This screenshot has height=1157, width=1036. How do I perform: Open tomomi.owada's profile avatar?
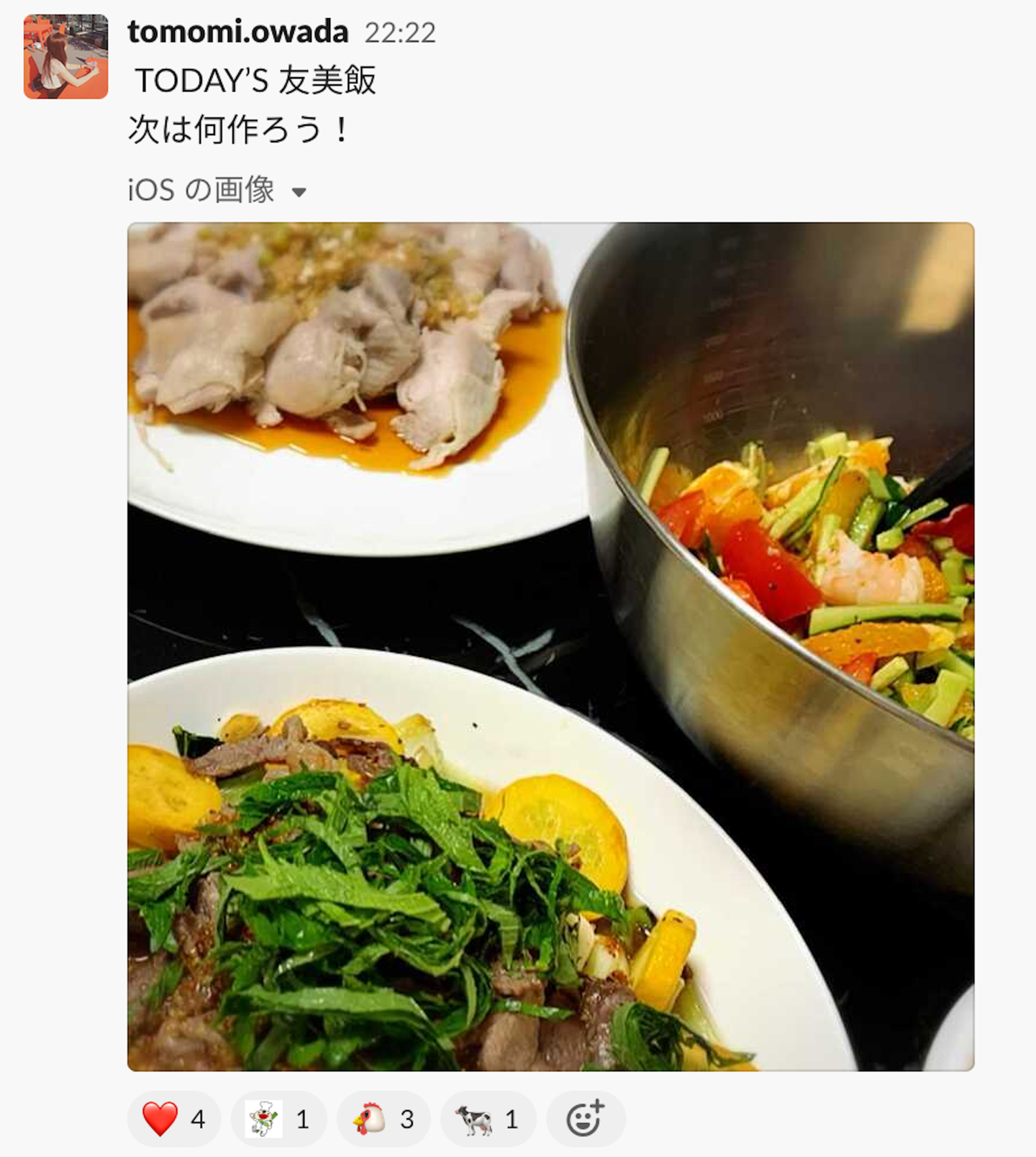65,57
